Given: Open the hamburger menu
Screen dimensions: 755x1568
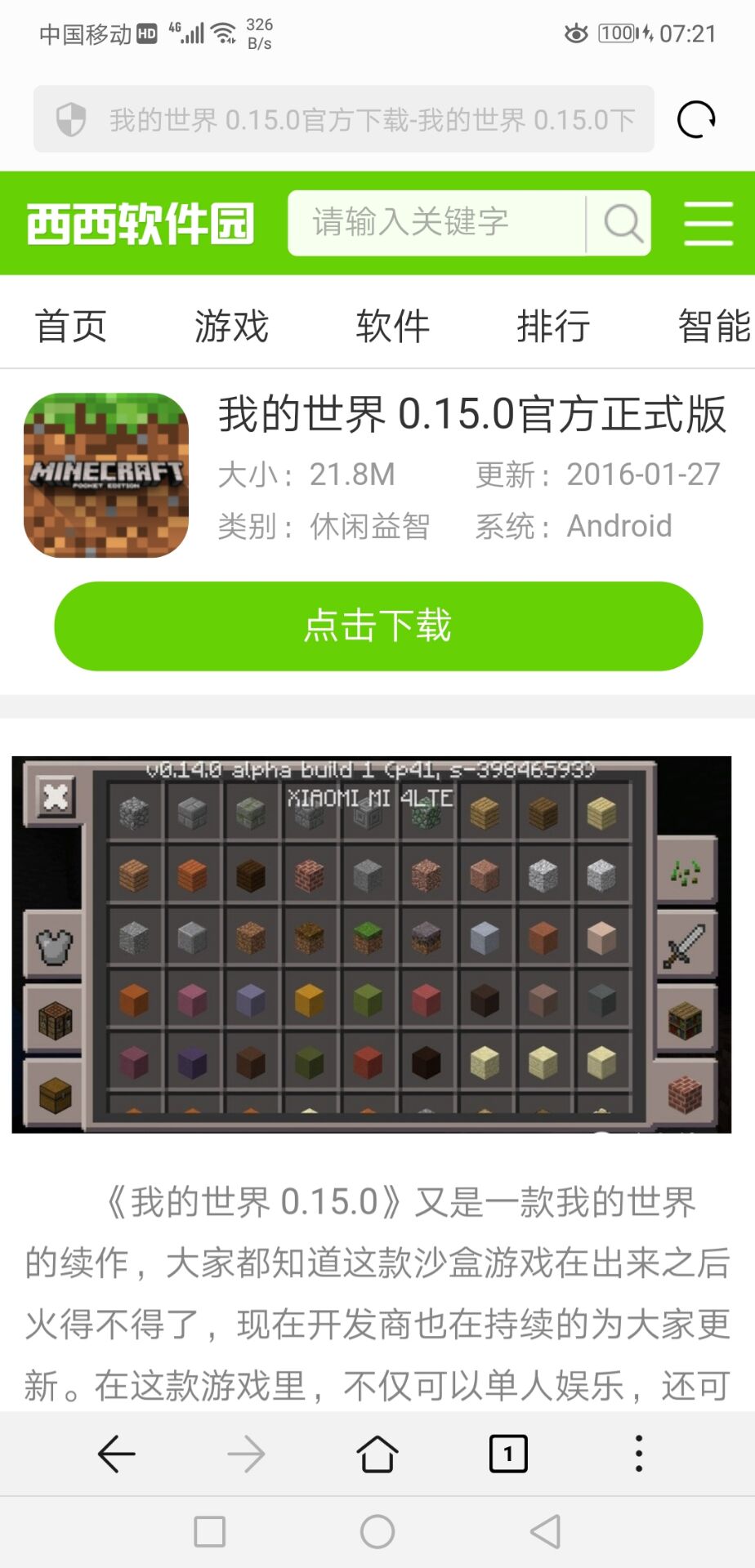Looking at the screenshot, I should point(708,223).
